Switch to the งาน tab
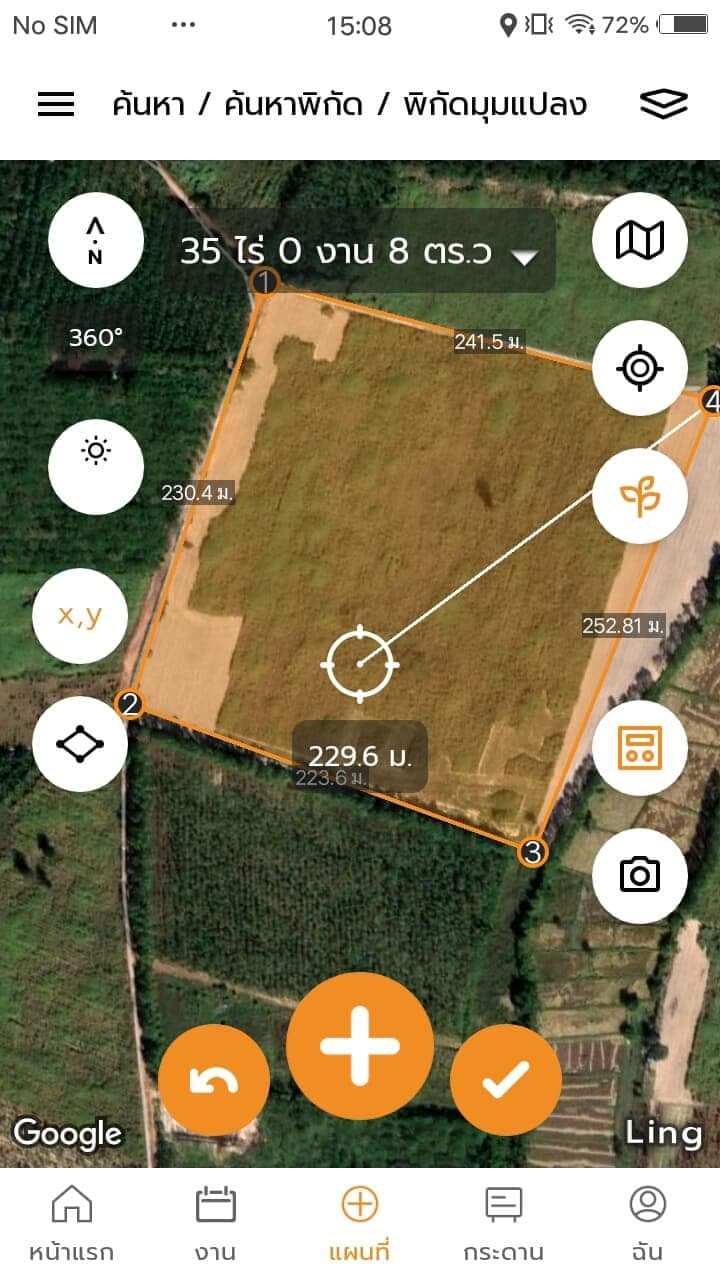 (x=215, y=1224)
